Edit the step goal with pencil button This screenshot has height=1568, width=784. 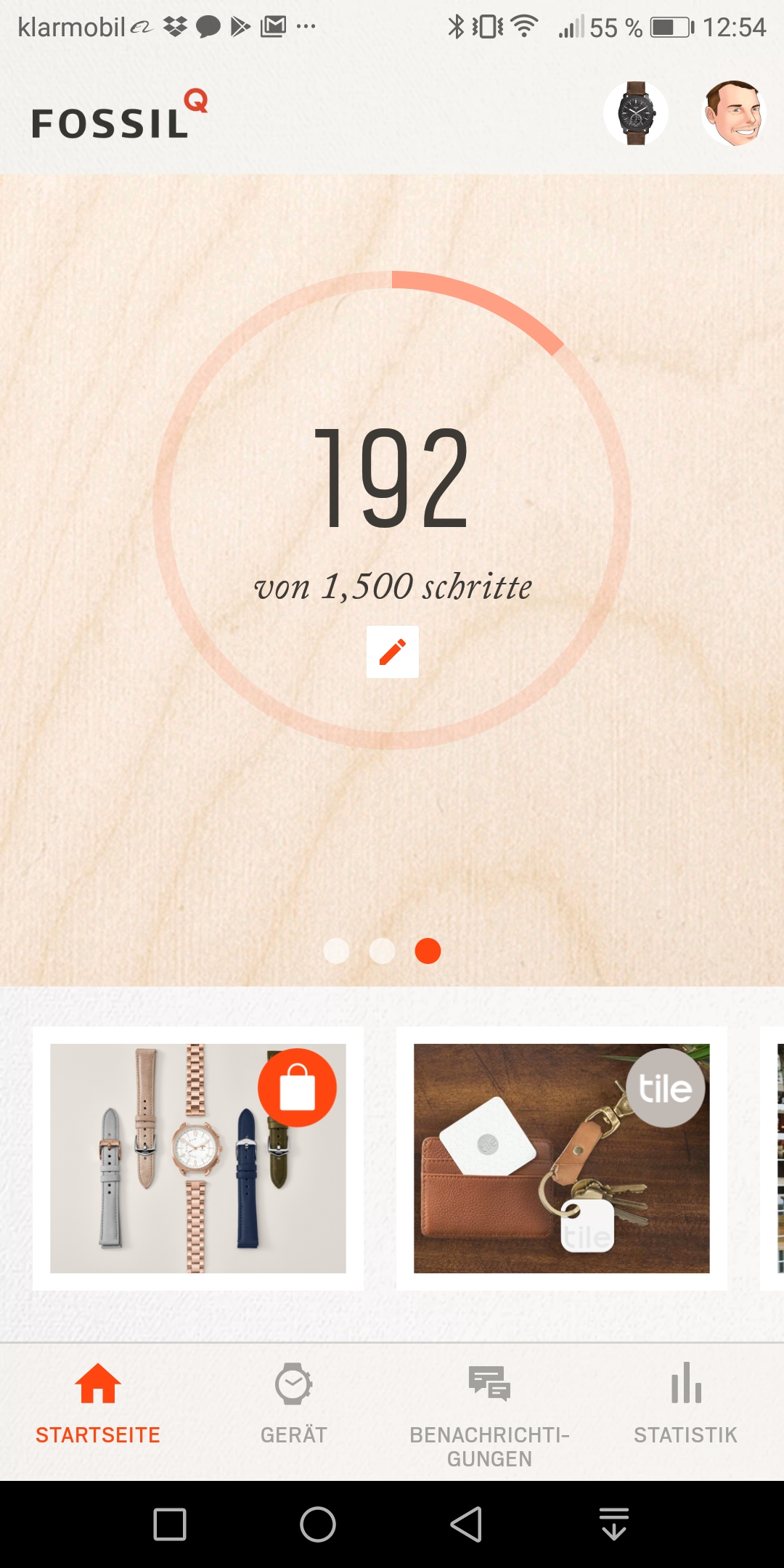tap(392, 651)
